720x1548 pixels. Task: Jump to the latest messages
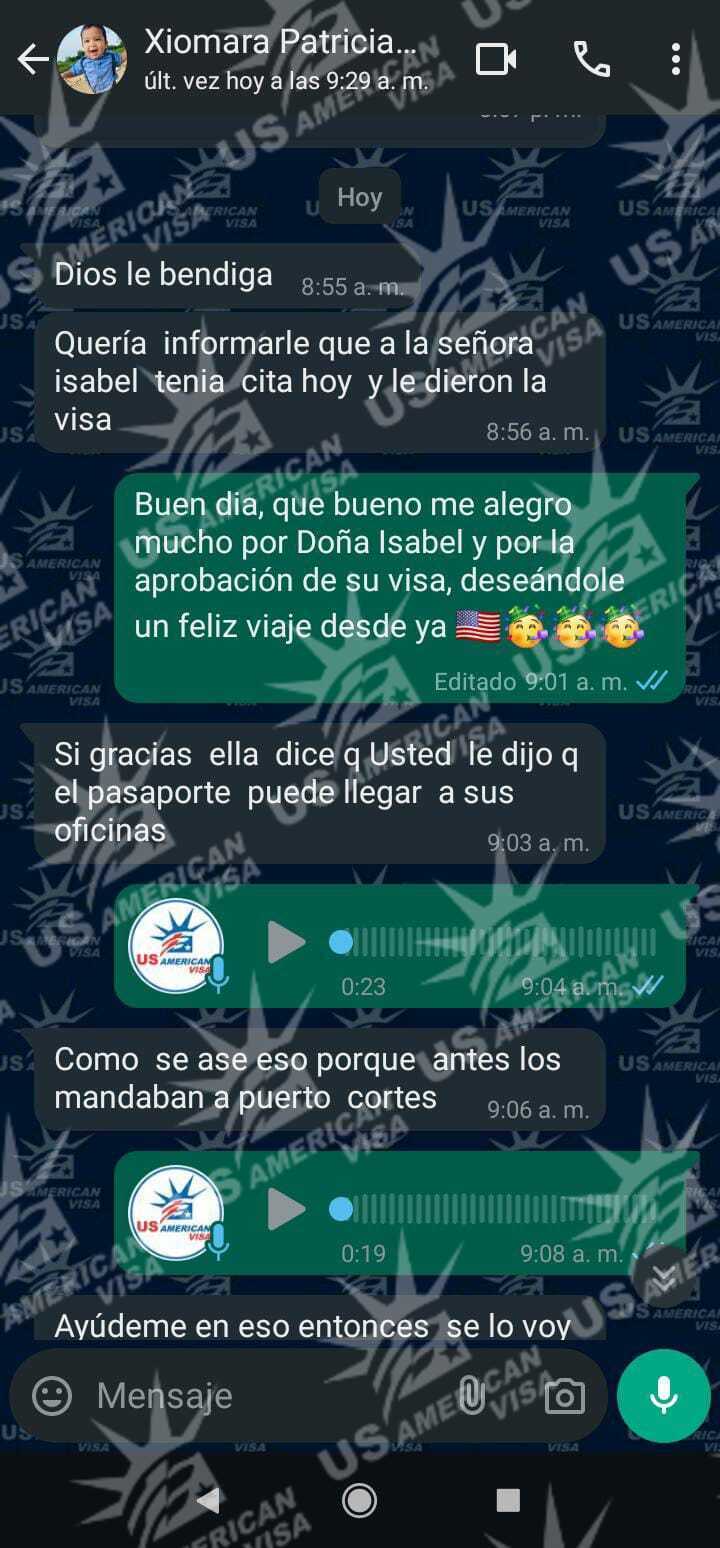664,1277
